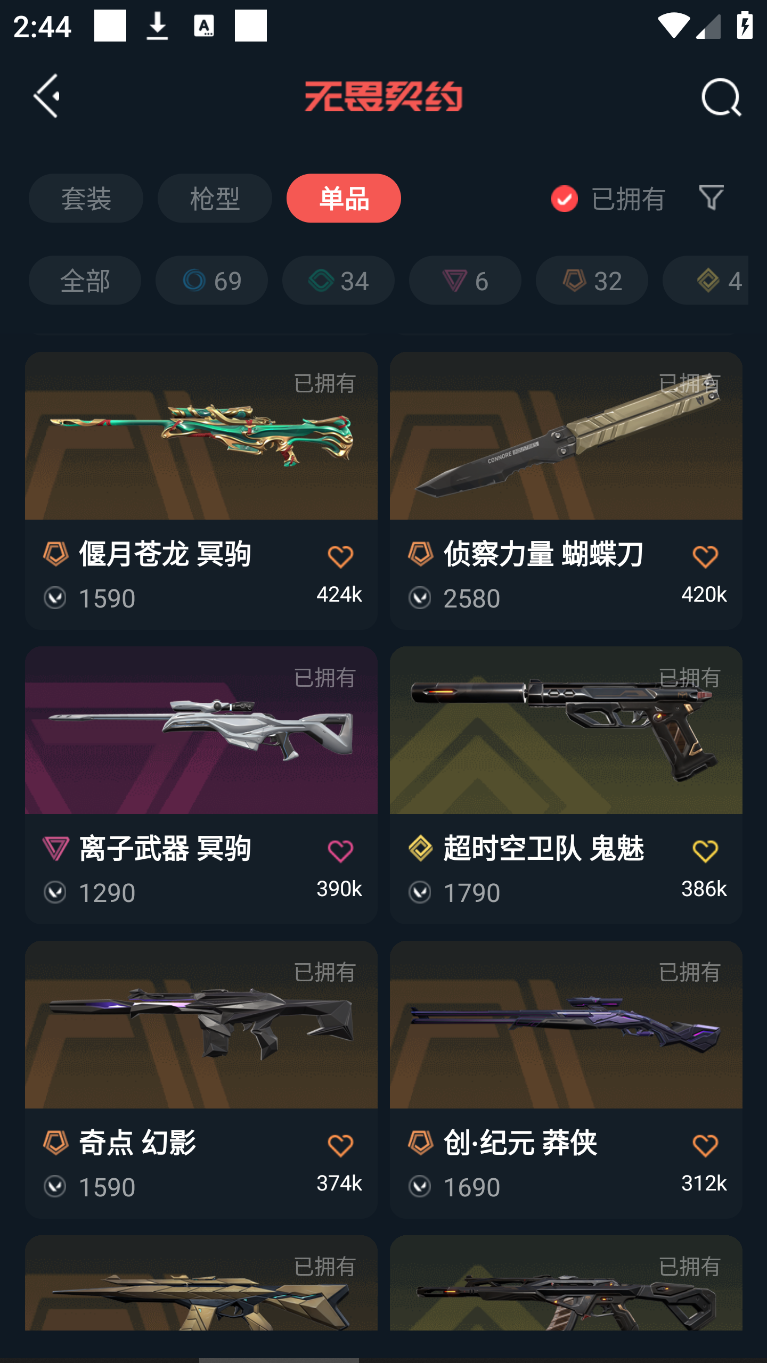Open the 侦察力量 蝴蝶刀 item card

point(565,436)
